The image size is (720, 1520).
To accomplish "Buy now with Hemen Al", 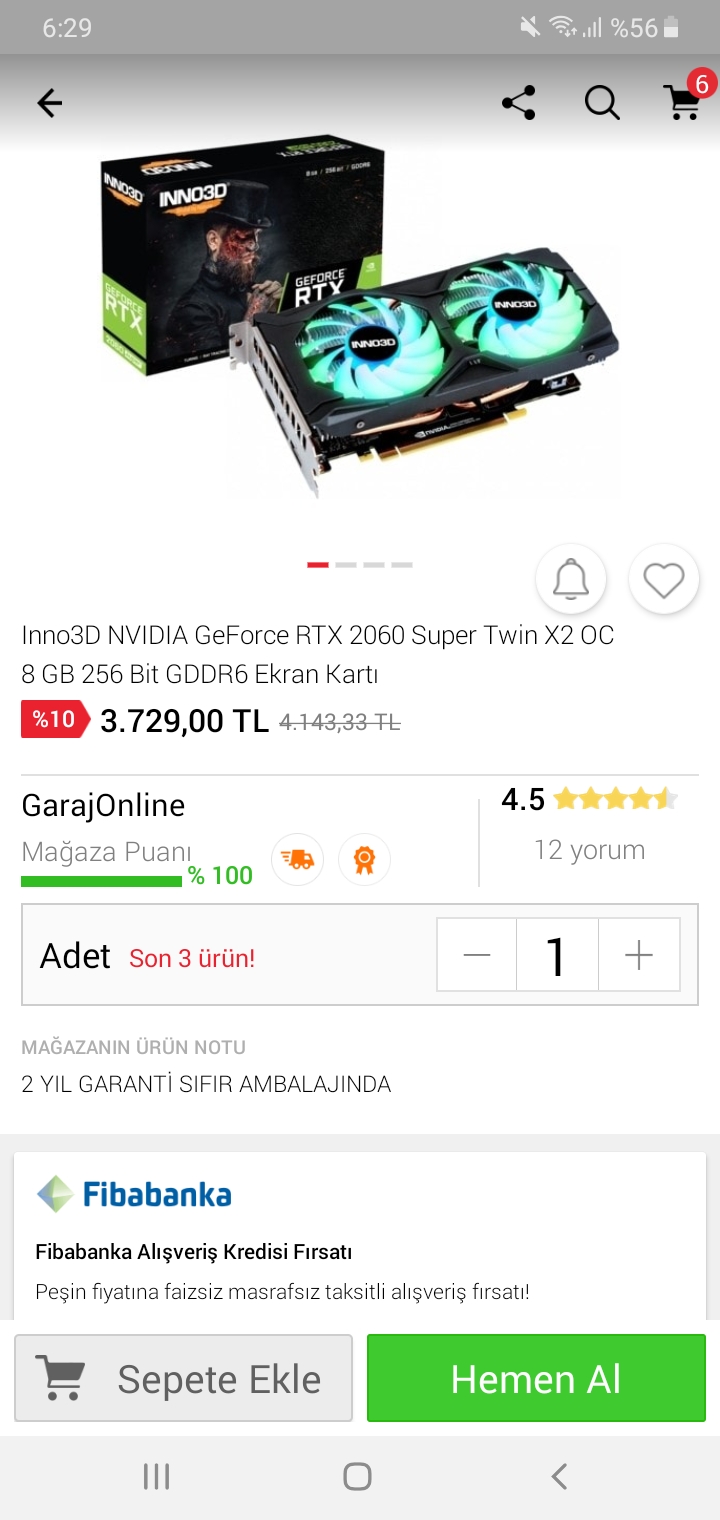I will point(536,1379).
